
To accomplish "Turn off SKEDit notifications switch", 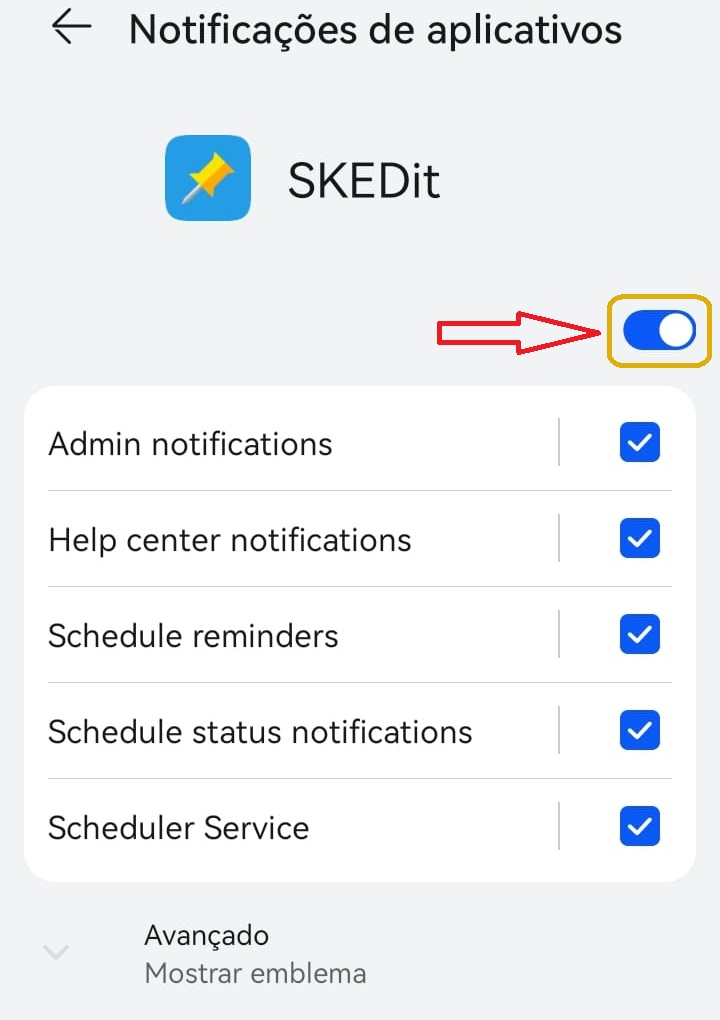I will coord(659,330).
